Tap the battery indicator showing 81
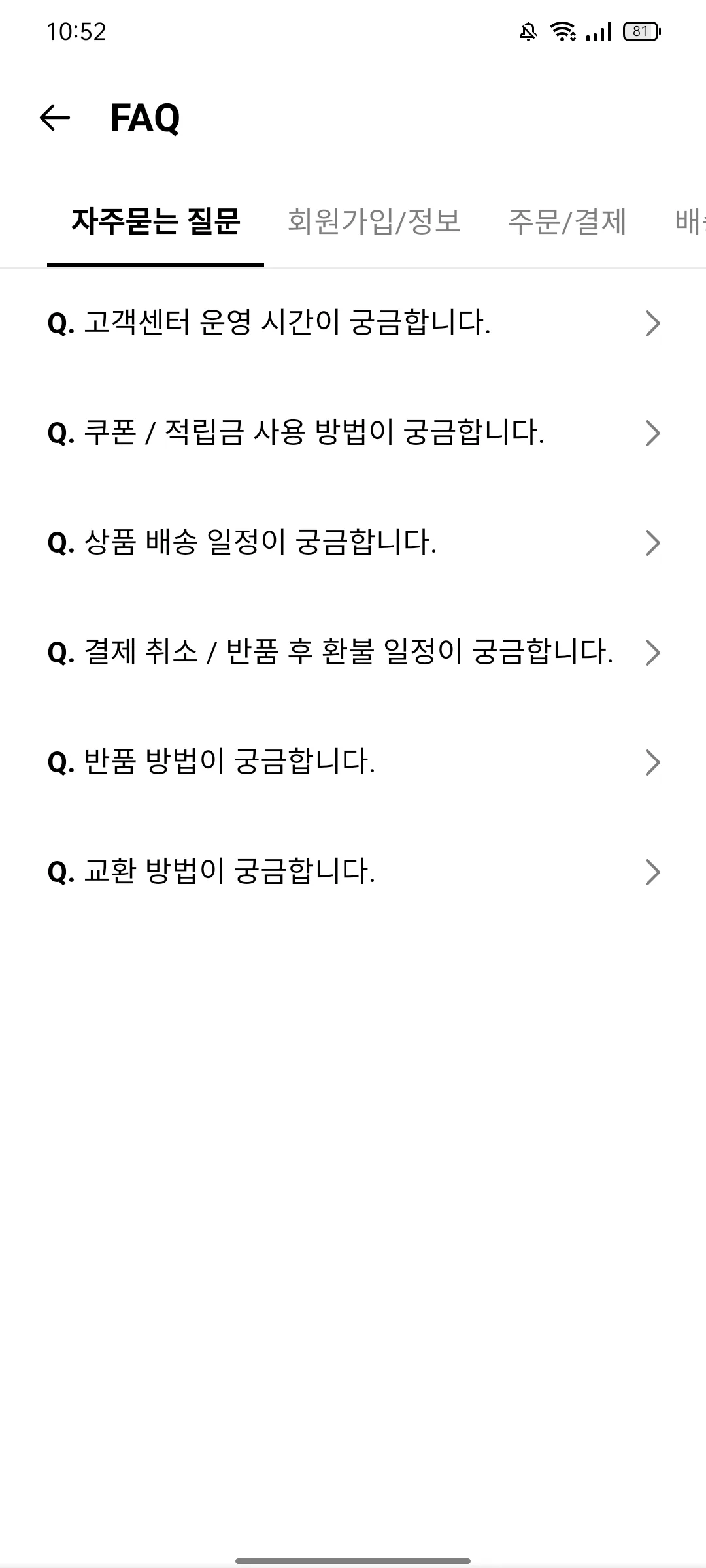The height and width of the screenshot is (1568, 706). pos(639,31)
